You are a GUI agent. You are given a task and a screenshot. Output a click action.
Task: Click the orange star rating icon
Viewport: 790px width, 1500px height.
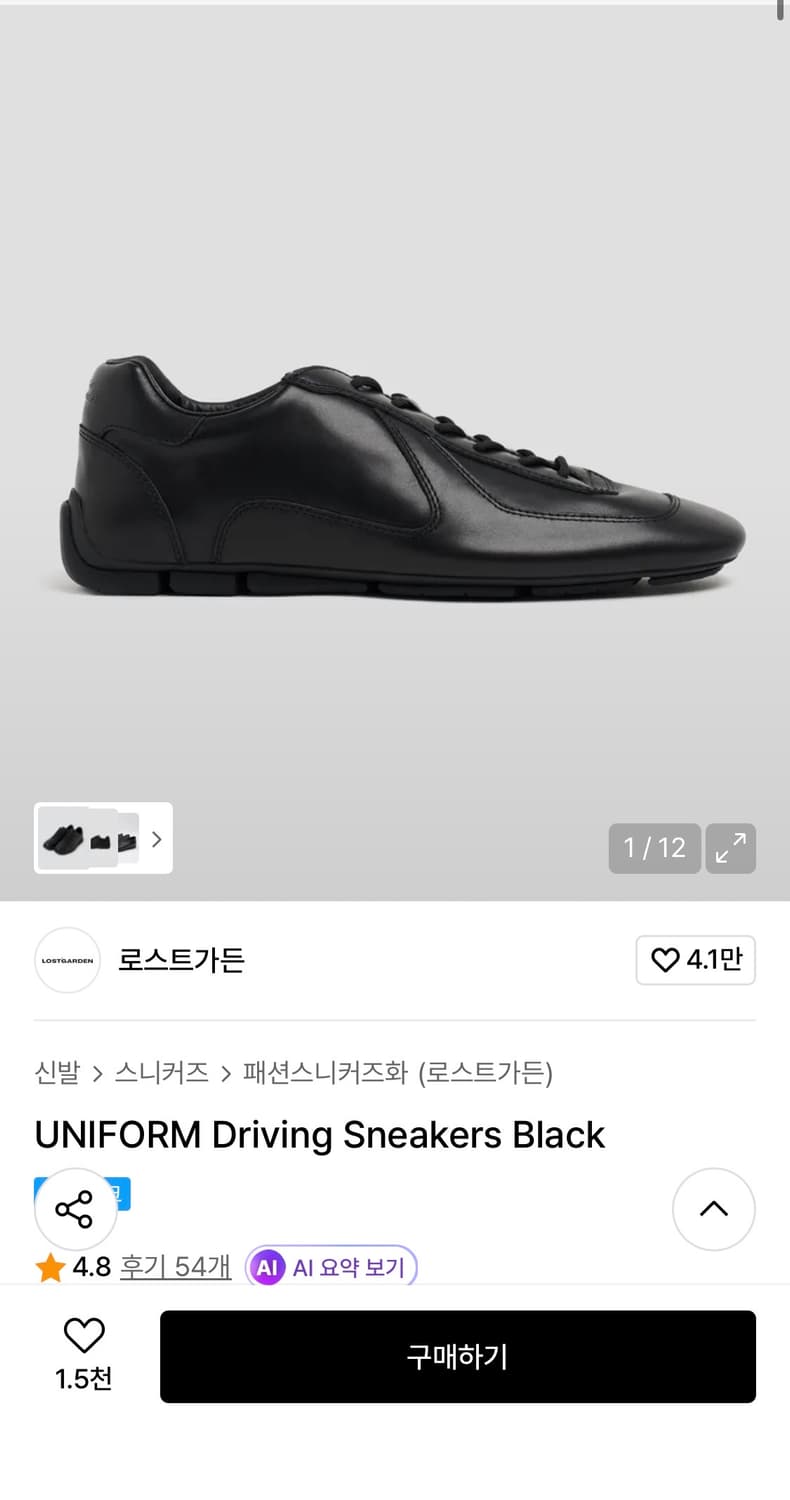click(x=48, y=1266)
